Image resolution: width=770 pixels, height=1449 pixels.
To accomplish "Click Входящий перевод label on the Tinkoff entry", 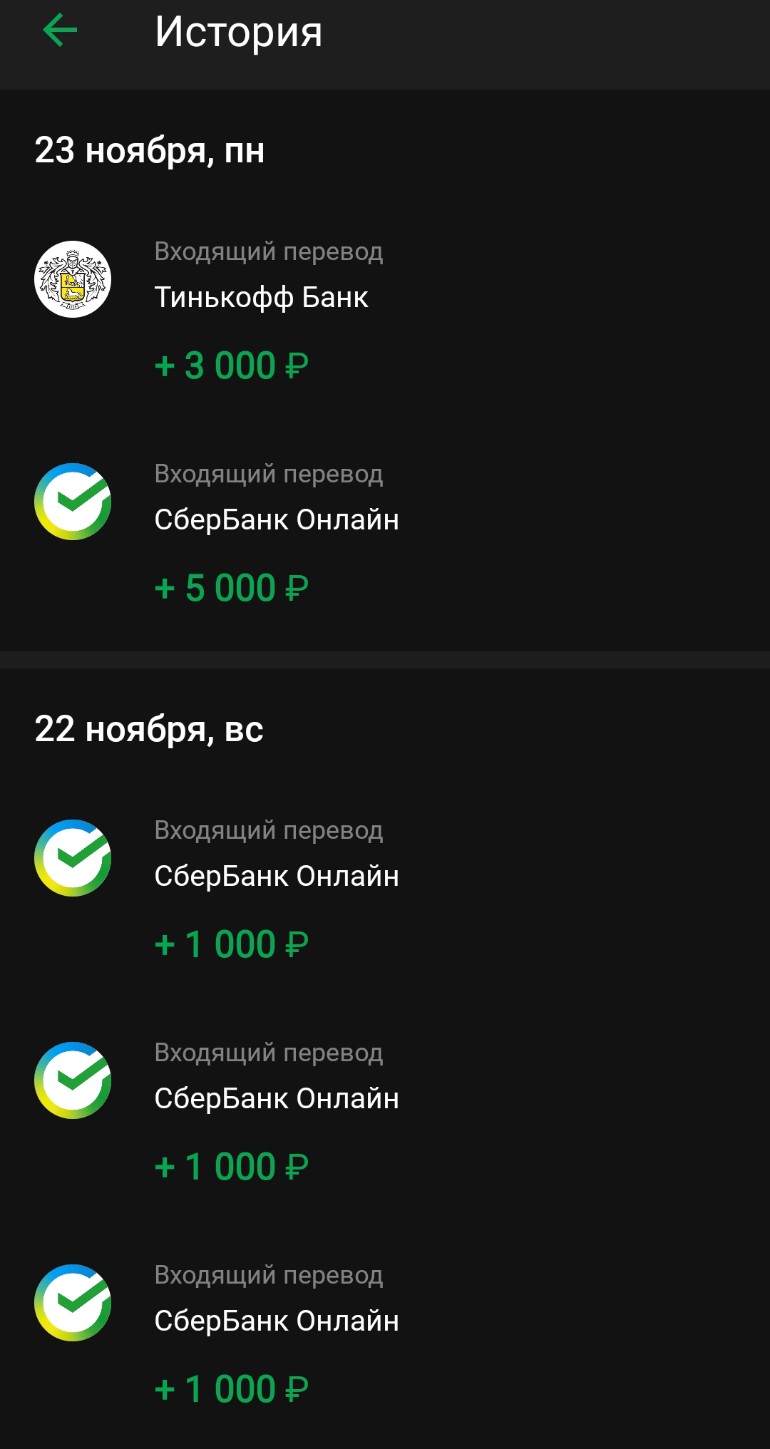I will [269, 251].
